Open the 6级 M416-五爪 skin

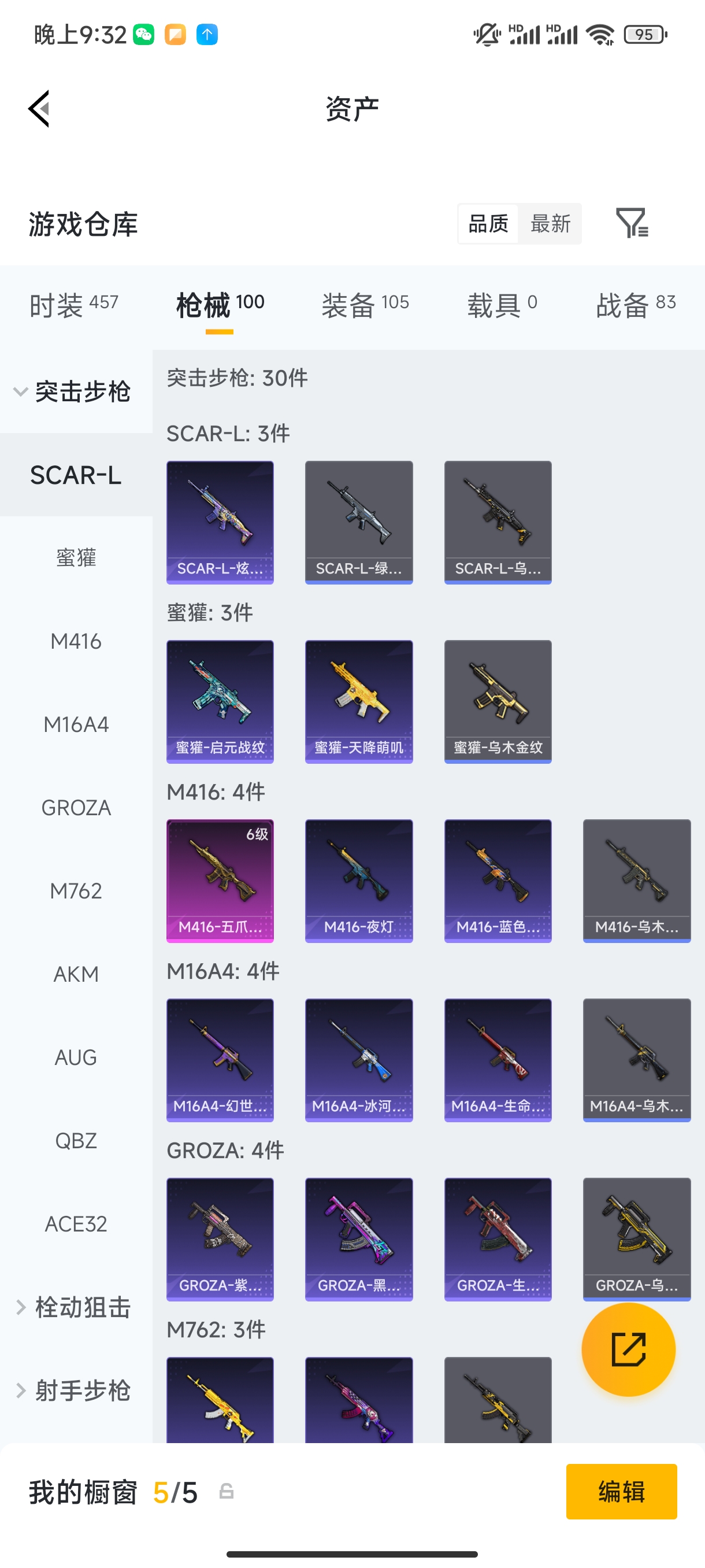[220, 880]
